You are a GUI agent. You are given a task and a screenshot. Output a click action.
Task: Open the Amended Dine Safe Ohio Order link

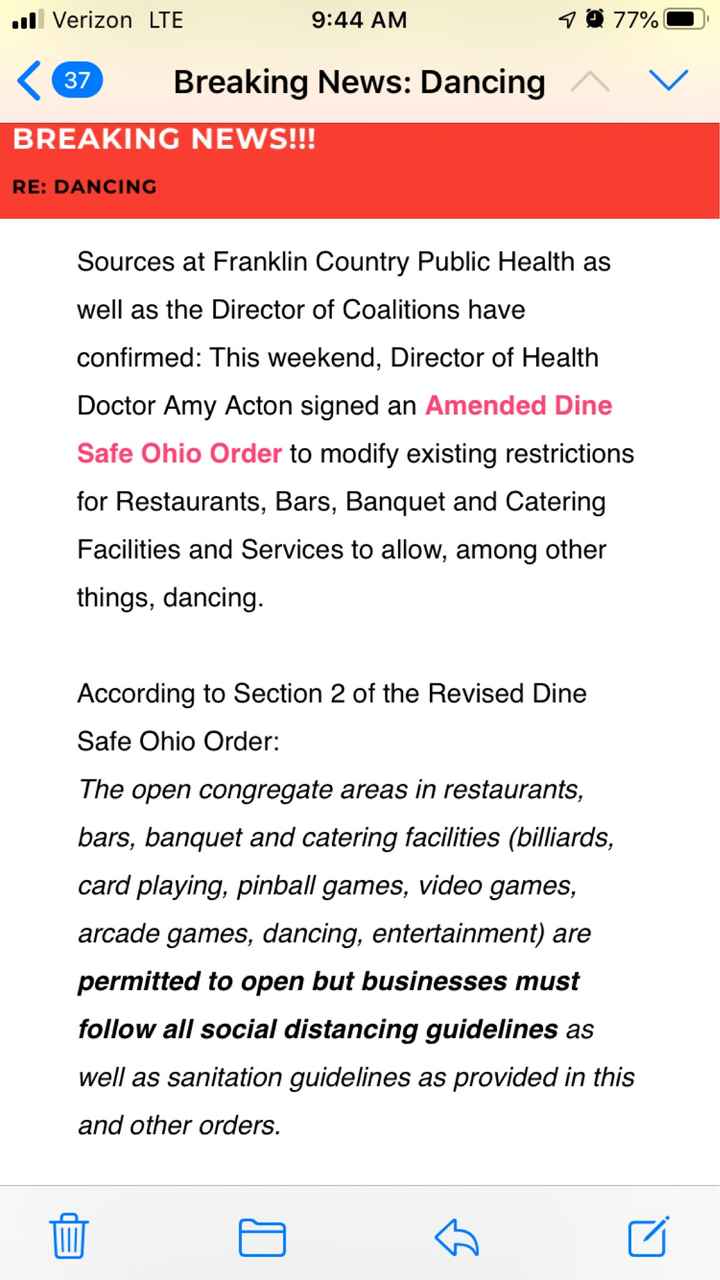[518, 406]
